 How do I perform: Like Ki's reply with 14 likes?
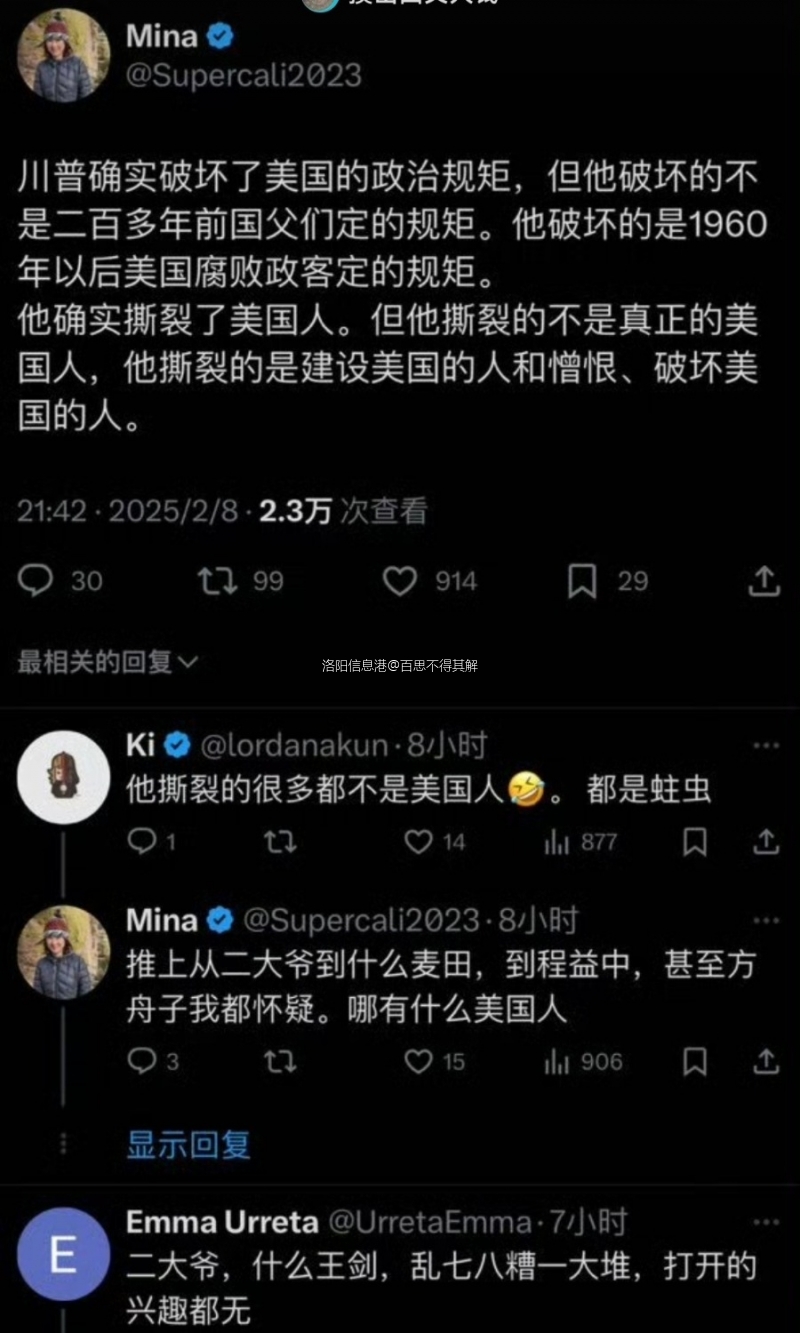pos(418,843)
